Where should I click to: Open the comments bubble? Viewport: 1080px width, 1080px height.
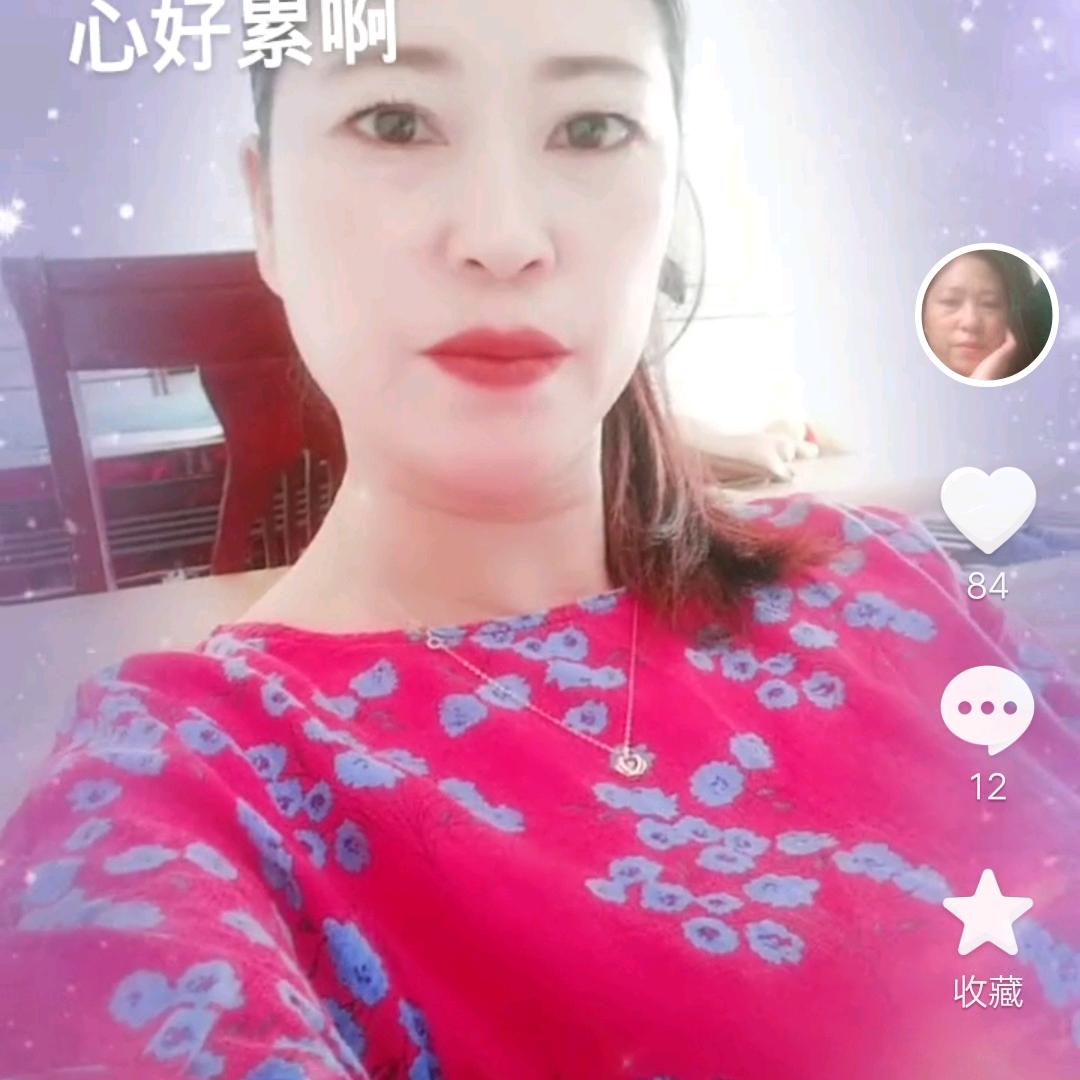987,710
